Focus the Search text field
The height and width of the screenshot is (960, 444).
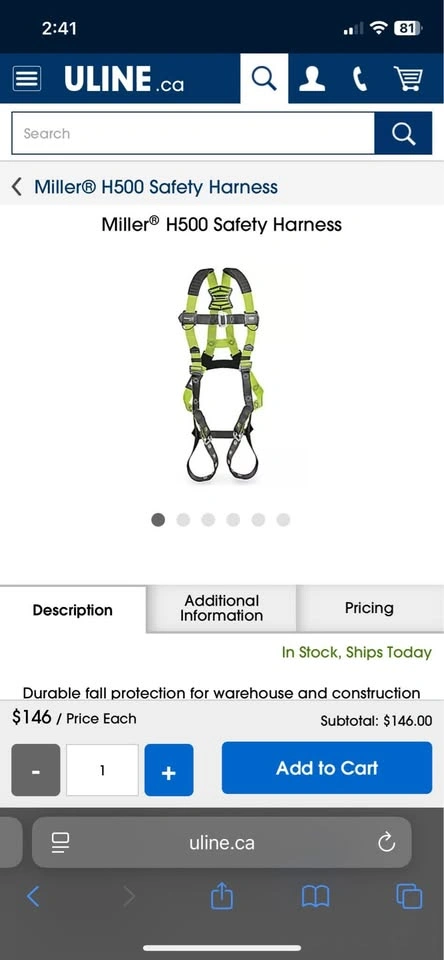(193, 133)
